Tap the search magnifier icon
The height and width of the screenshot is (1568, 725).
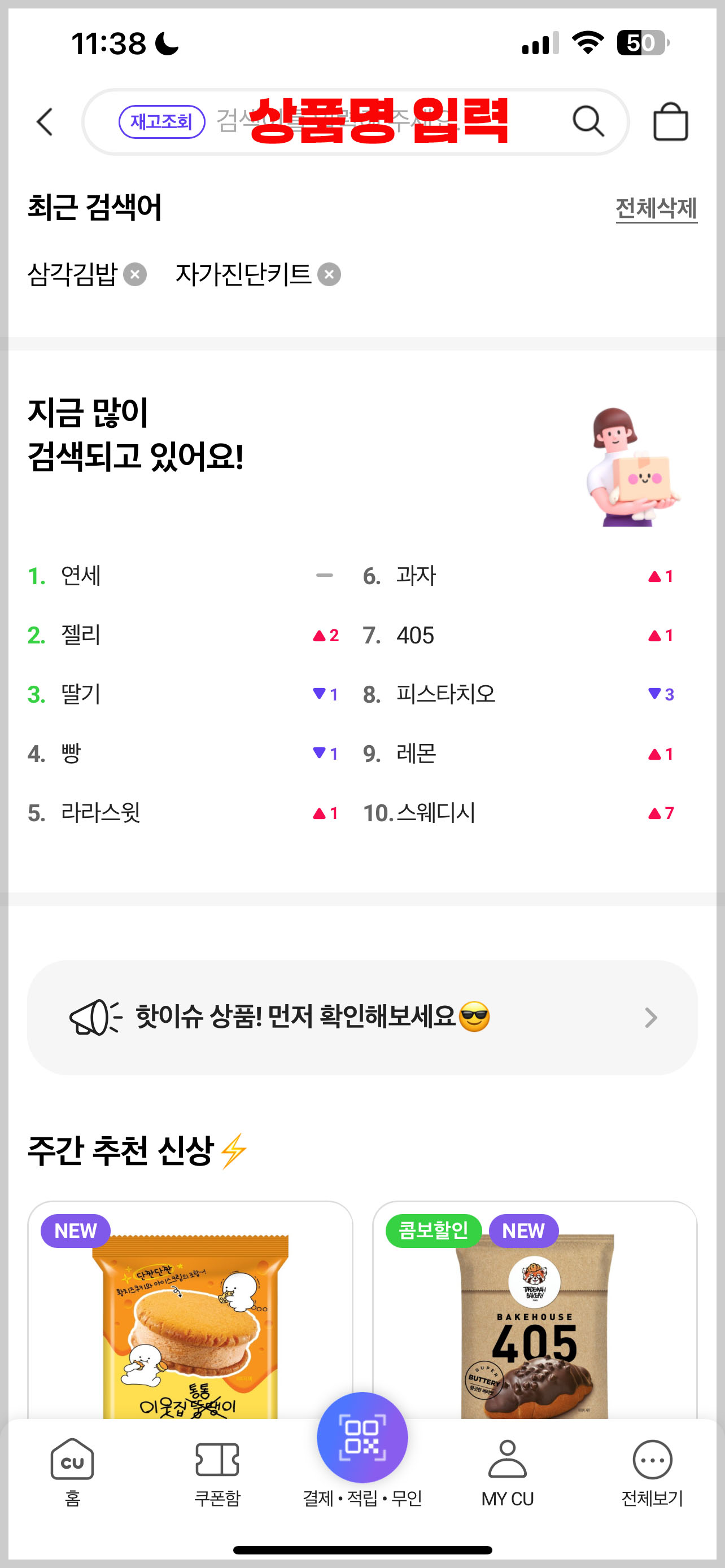pyautogui.click(x=588, y=122)
